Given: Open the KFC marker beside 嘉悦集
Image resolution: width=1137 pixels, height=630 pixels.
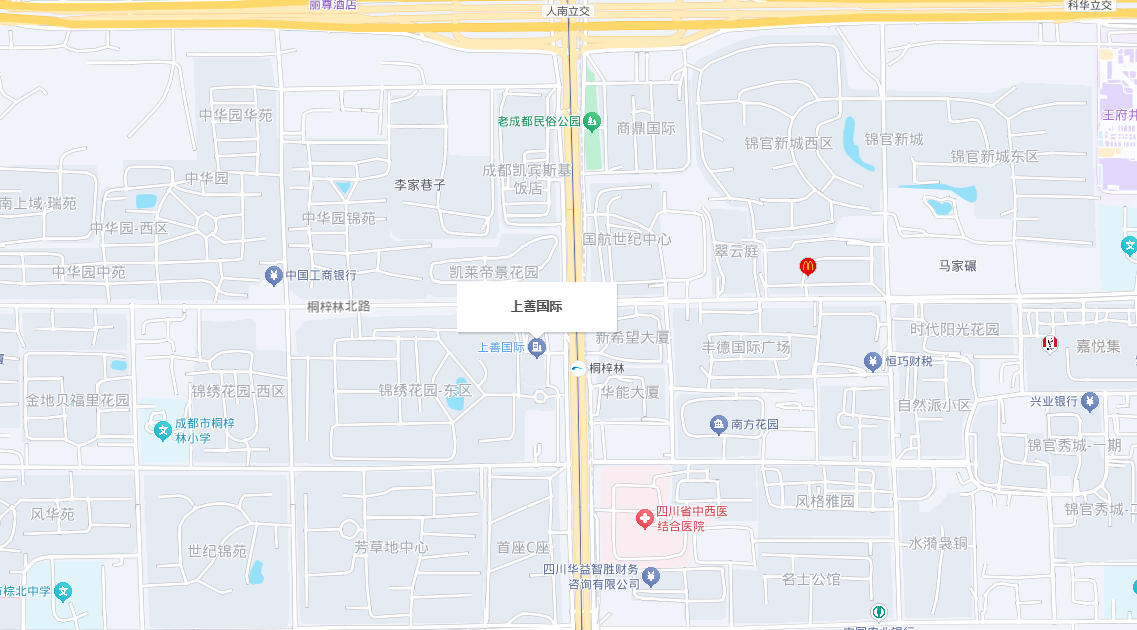Looking at the screenshot, I should (1049, 344).
